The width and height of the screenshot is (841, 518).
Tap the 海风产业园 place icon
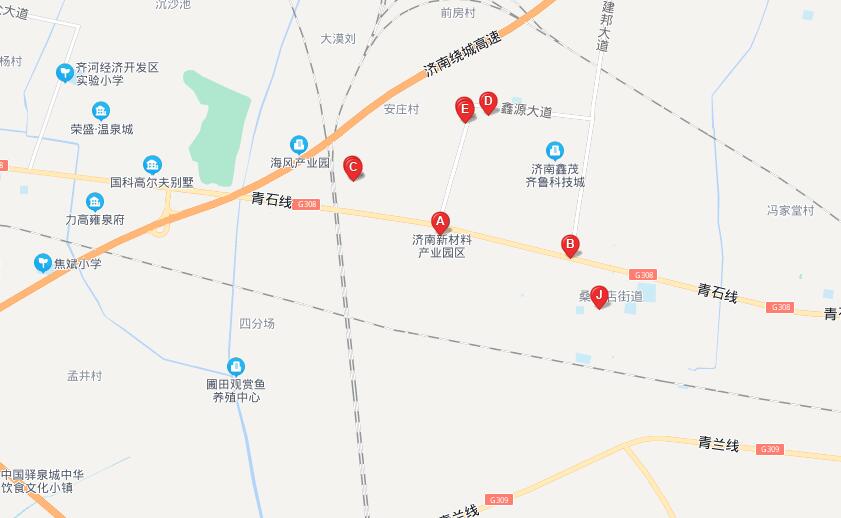point(299,145)
